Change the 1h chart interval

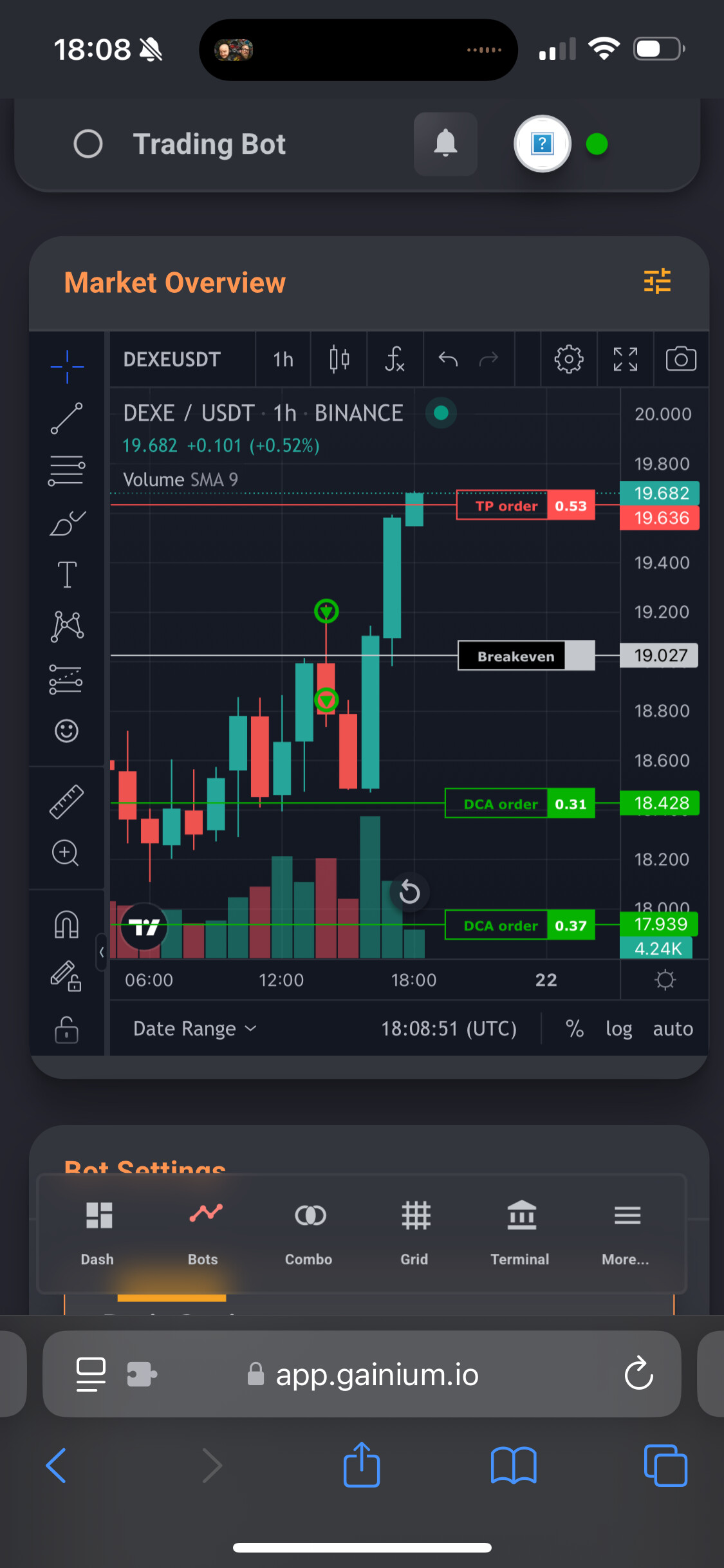pyautogui.click(x=283, y=359)
